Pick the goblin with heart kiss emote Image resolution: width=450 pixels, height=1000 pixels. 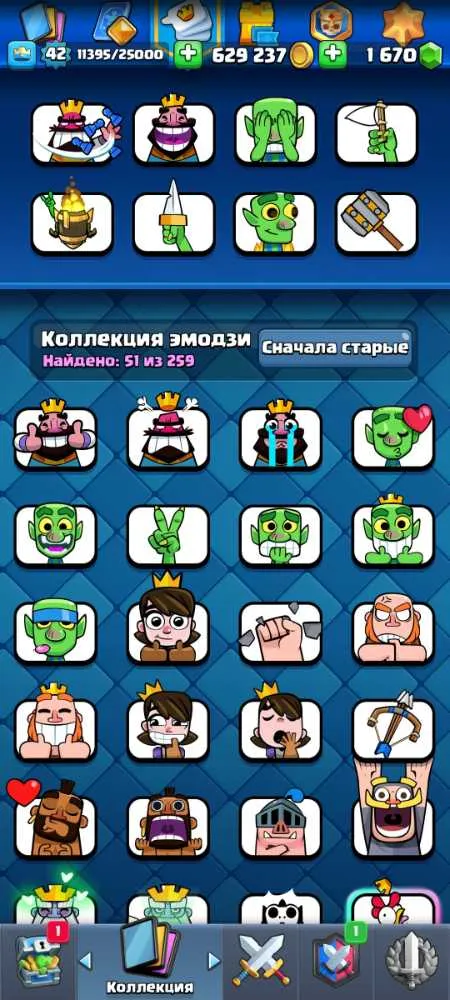pos(394,436)
